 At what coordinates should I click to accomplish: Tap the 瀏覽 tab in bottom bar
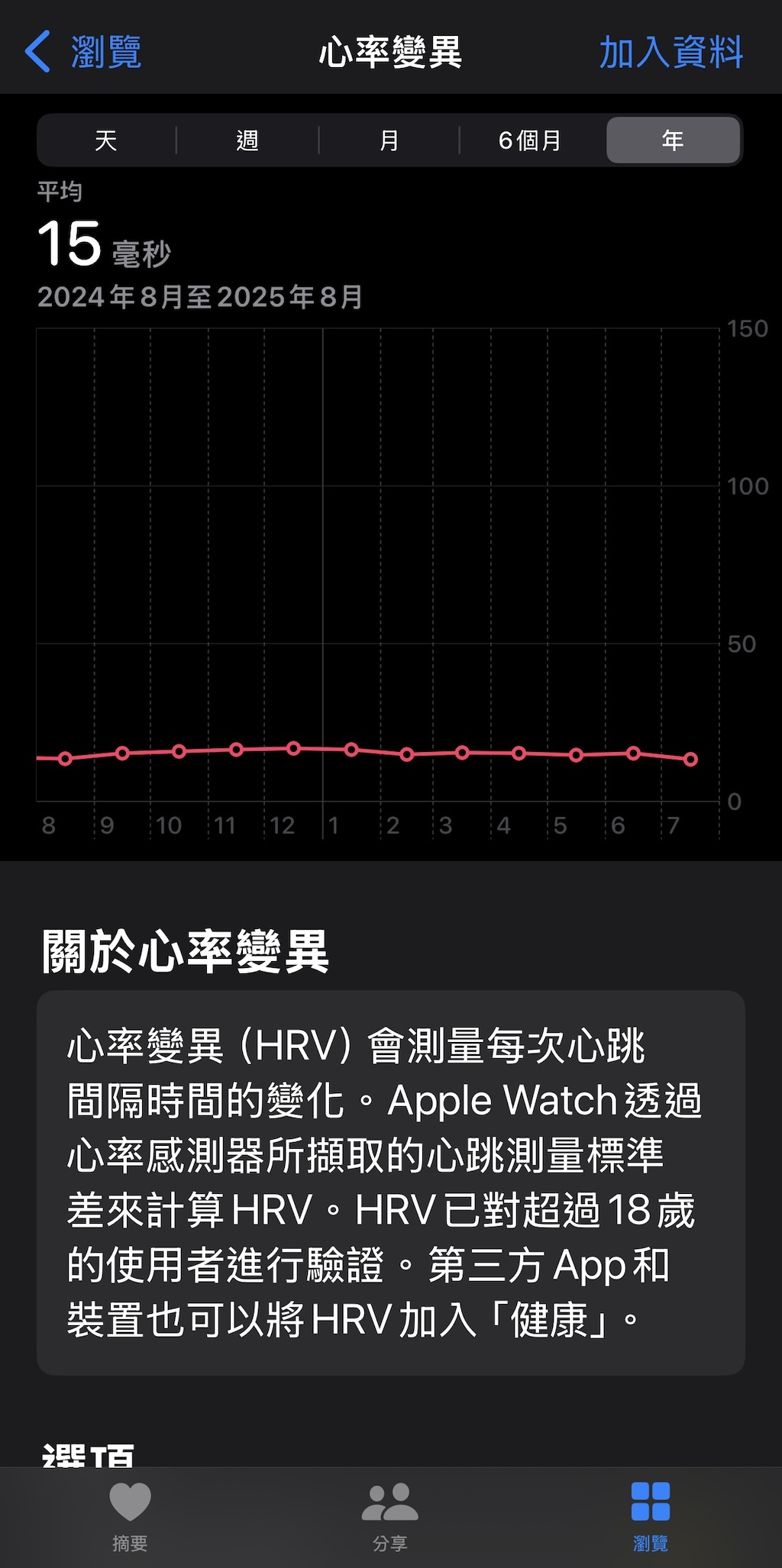651,1516
